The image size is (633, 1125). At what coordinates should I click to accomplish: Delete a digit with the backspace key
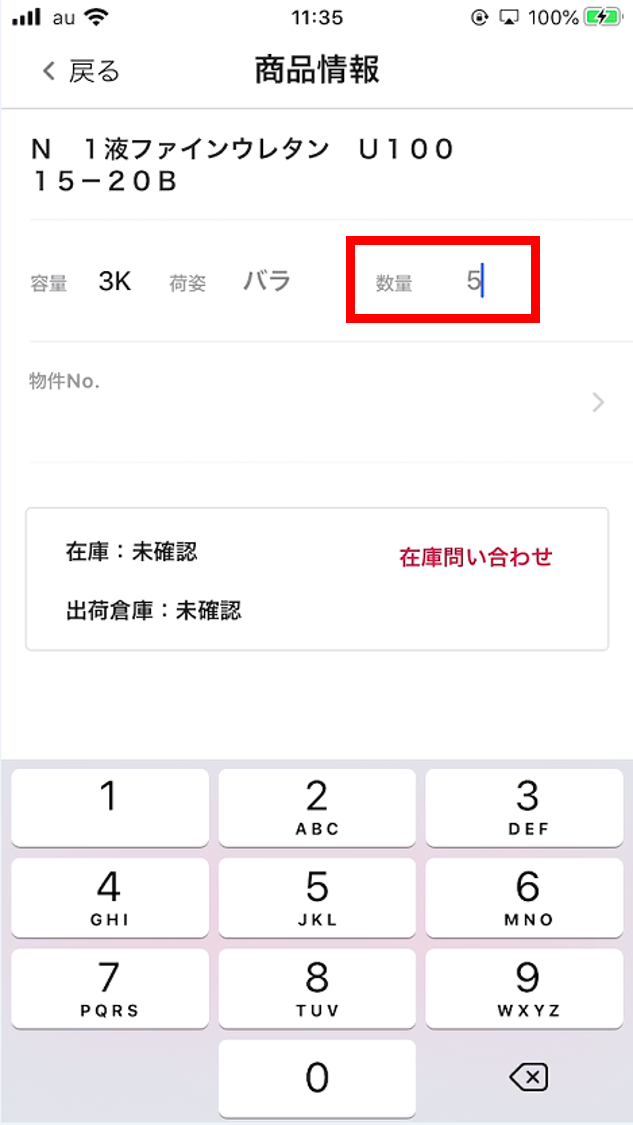[x=527, y=1077]
